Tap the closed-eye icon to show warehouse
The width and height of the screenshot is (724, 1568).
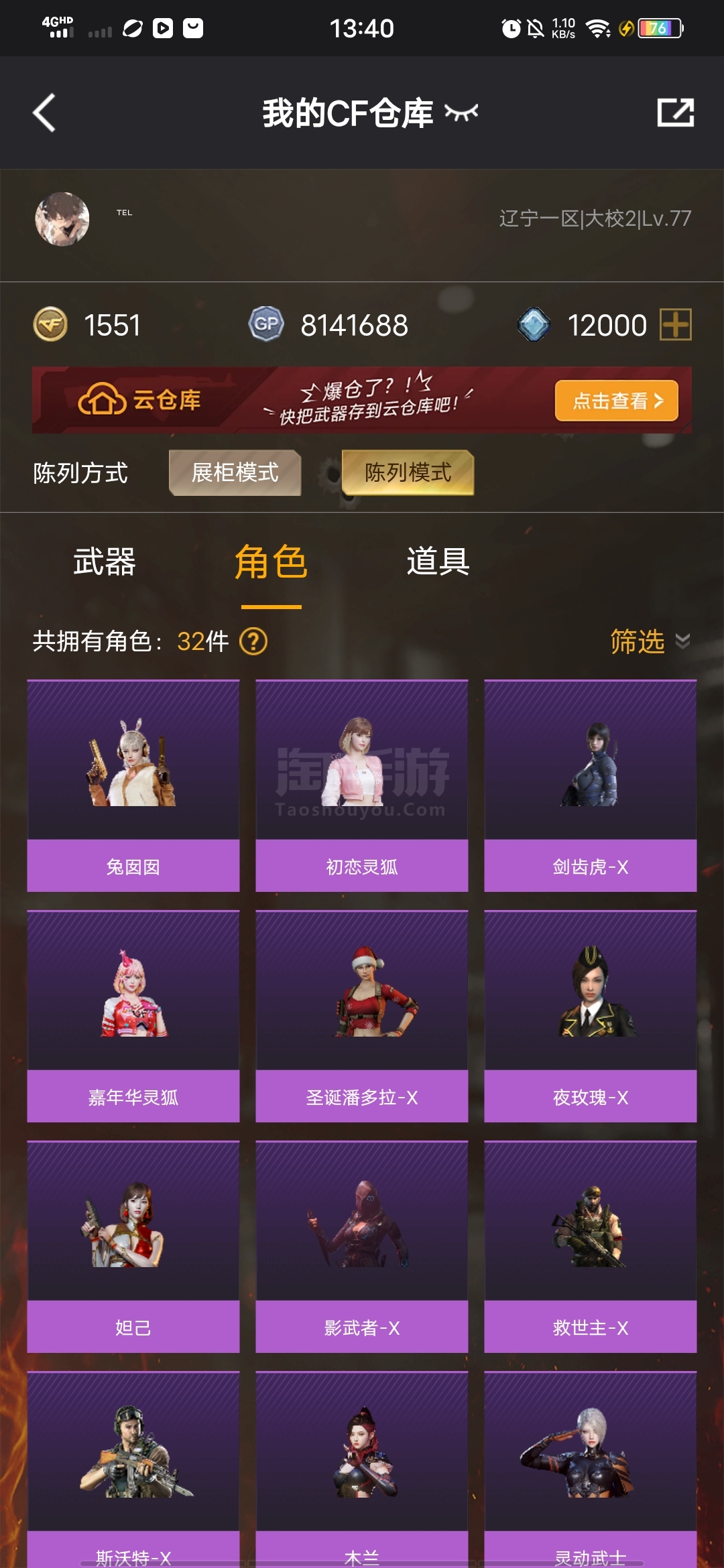point(461,113)
